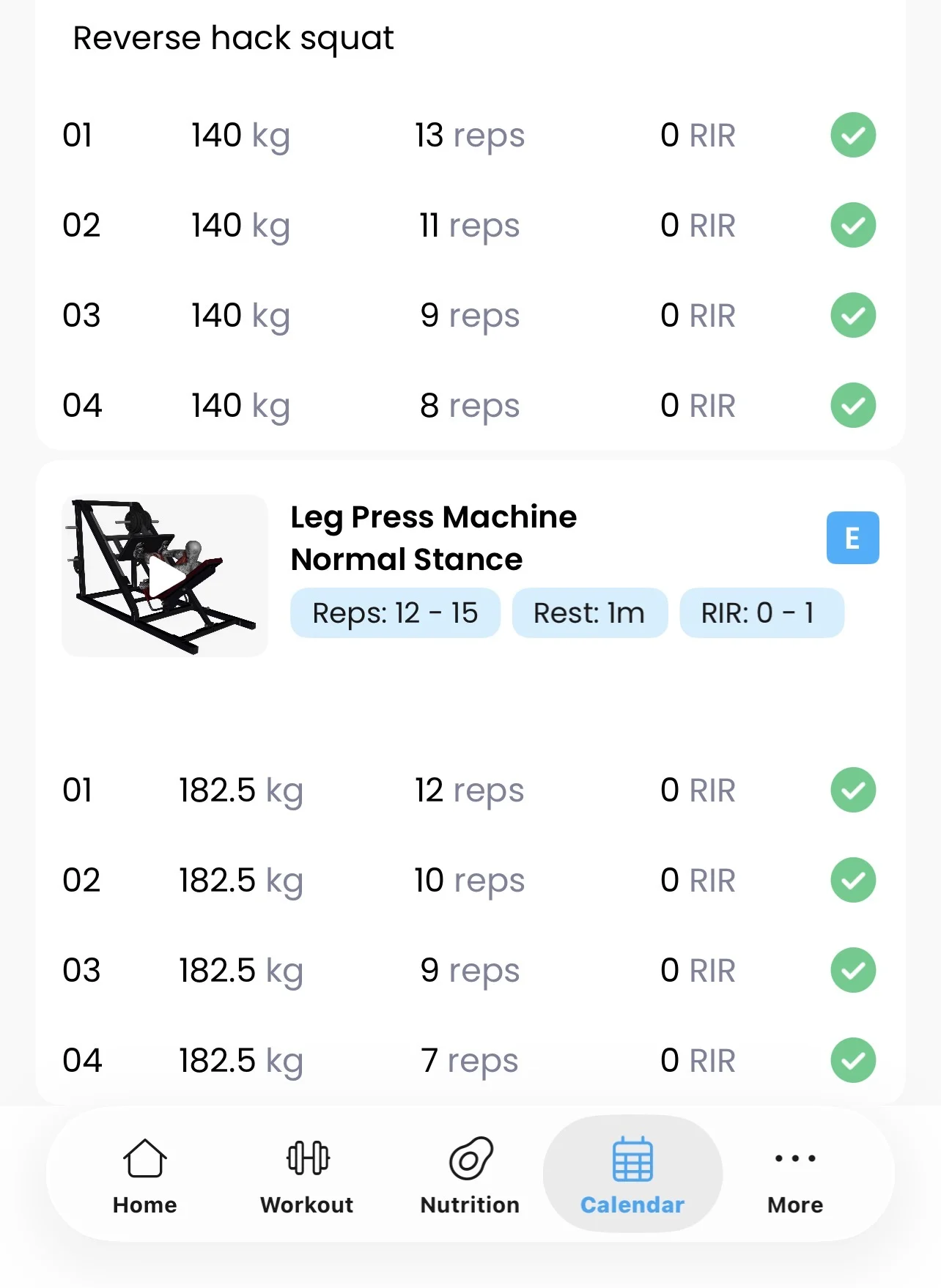Go to the Nutrition tab

coord(470,1174)
